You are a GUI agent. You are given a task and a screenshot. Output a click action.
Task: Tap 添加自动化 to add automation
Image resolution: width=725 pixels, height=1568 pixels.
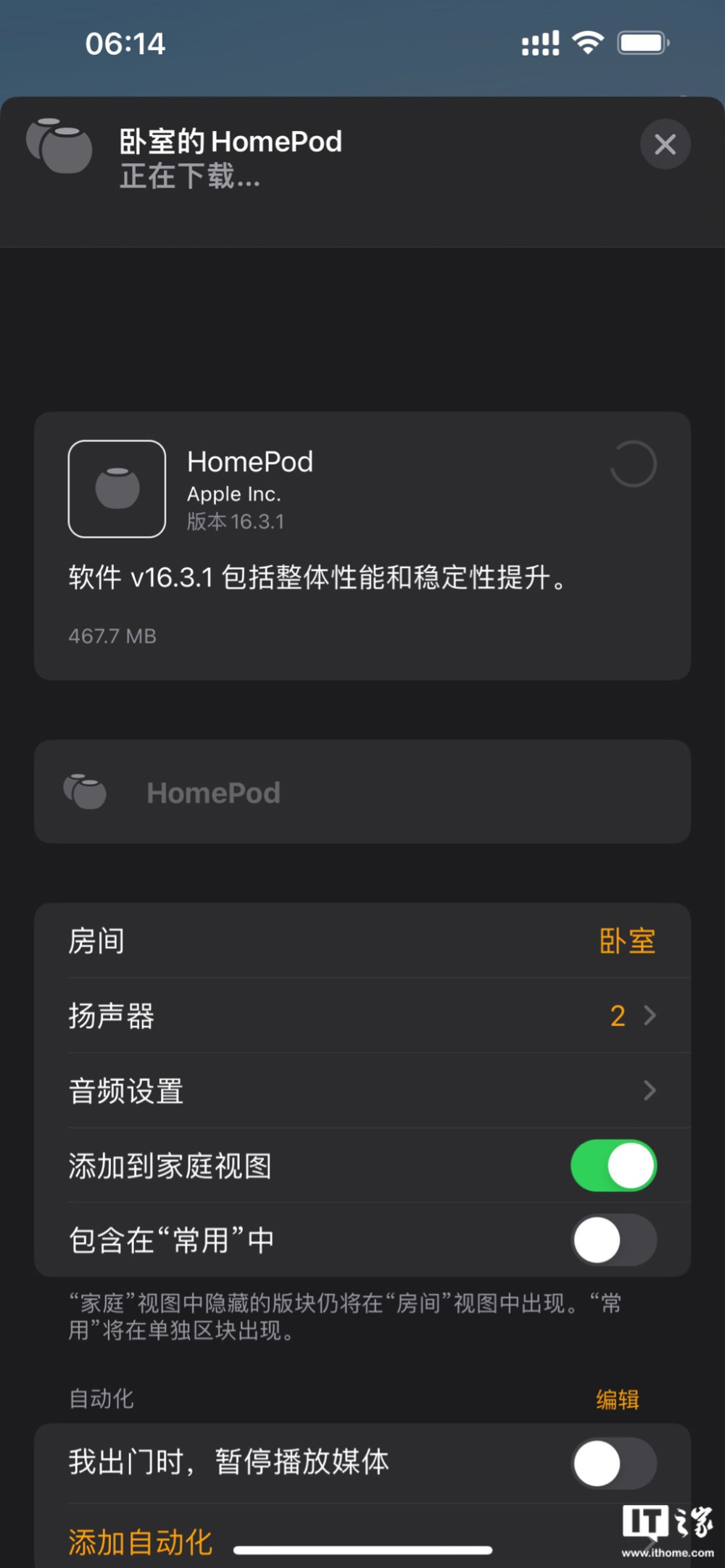pyautogui.click(x=141, y=1542)
